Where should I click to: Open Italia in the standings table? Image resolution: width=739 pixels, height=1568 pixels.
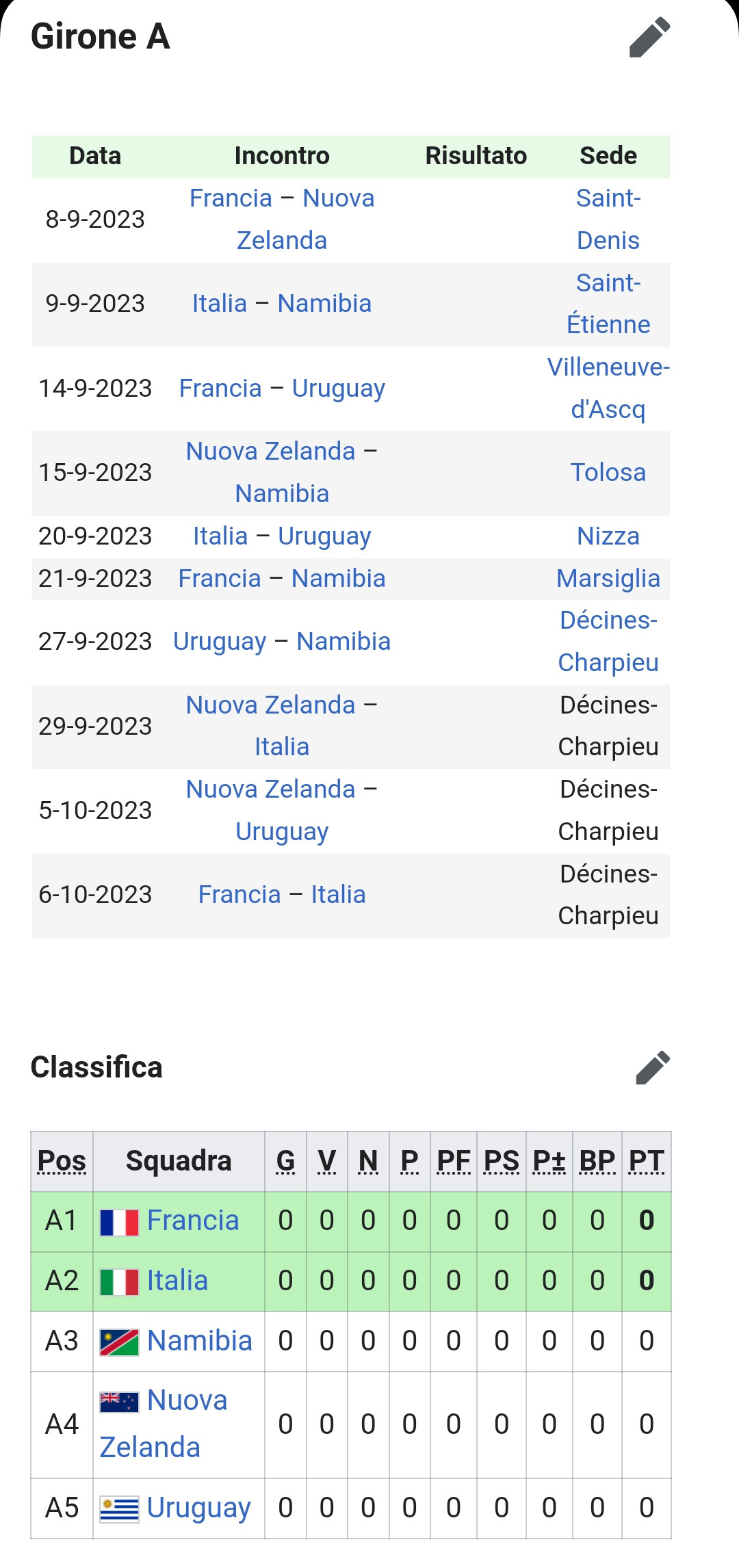pyautogui.click(x=177, y=1281)
